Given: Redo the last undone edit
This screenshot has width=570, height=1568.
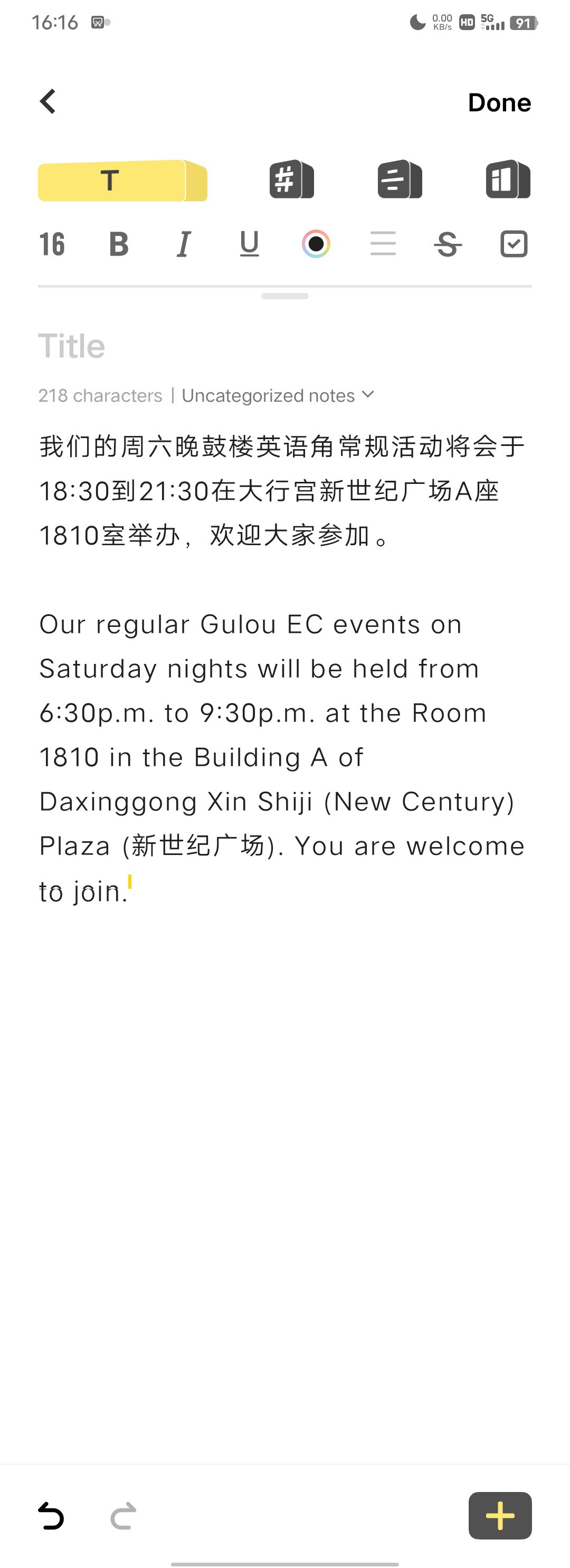Looking at the screenshot, I should click(123, 1515).
